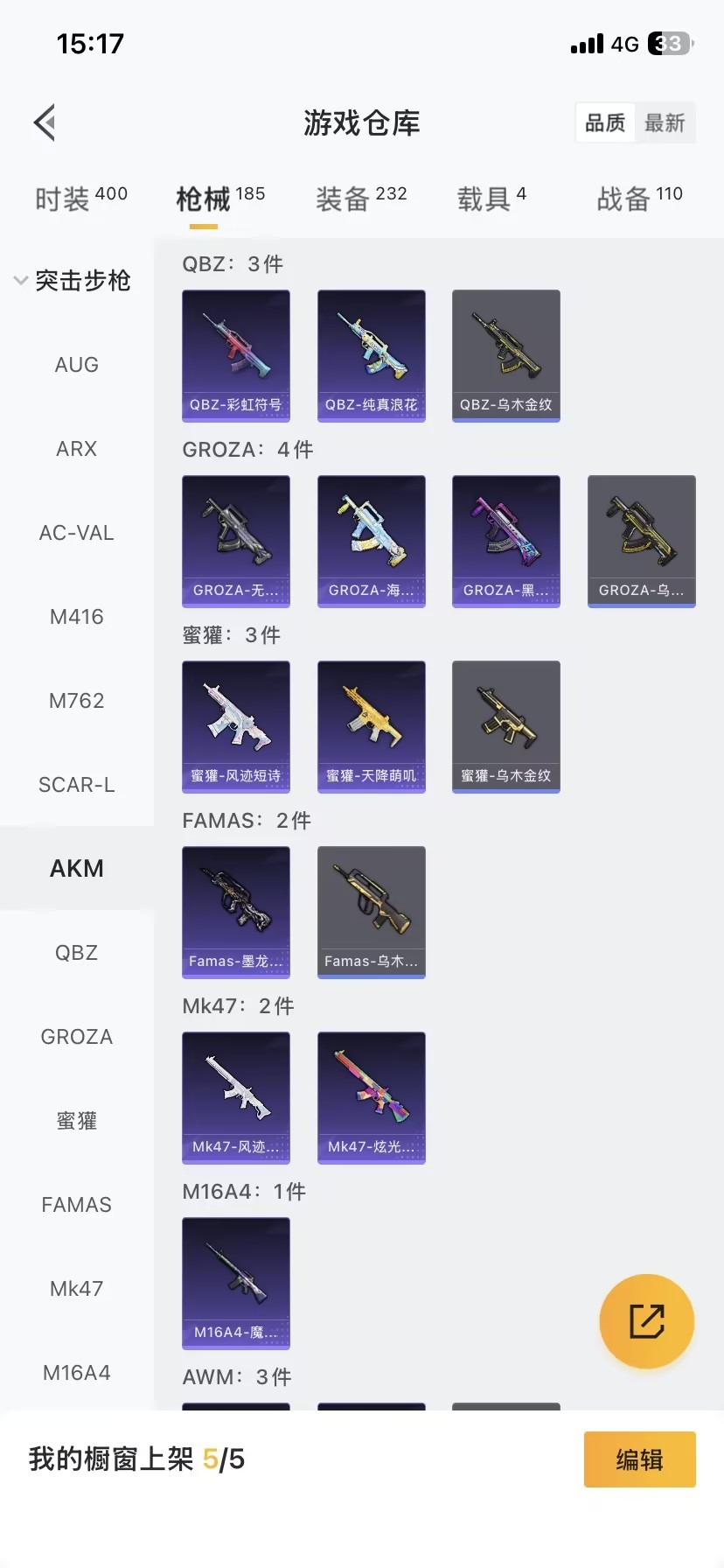
Task: Go back using the top-left arrow
Action: 45,122
